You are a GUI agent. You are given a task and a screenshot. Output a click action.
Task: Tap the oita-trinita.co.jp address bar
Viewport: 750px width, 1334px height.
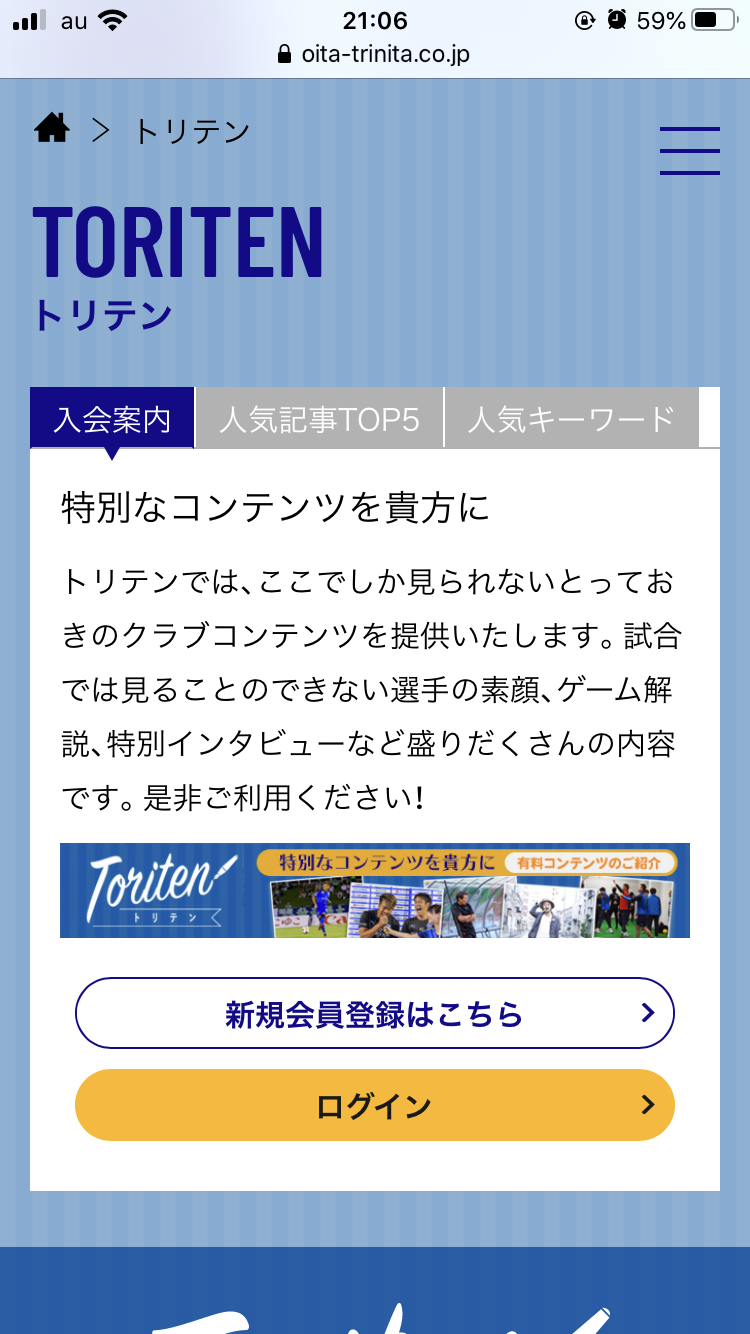(375, 54)
